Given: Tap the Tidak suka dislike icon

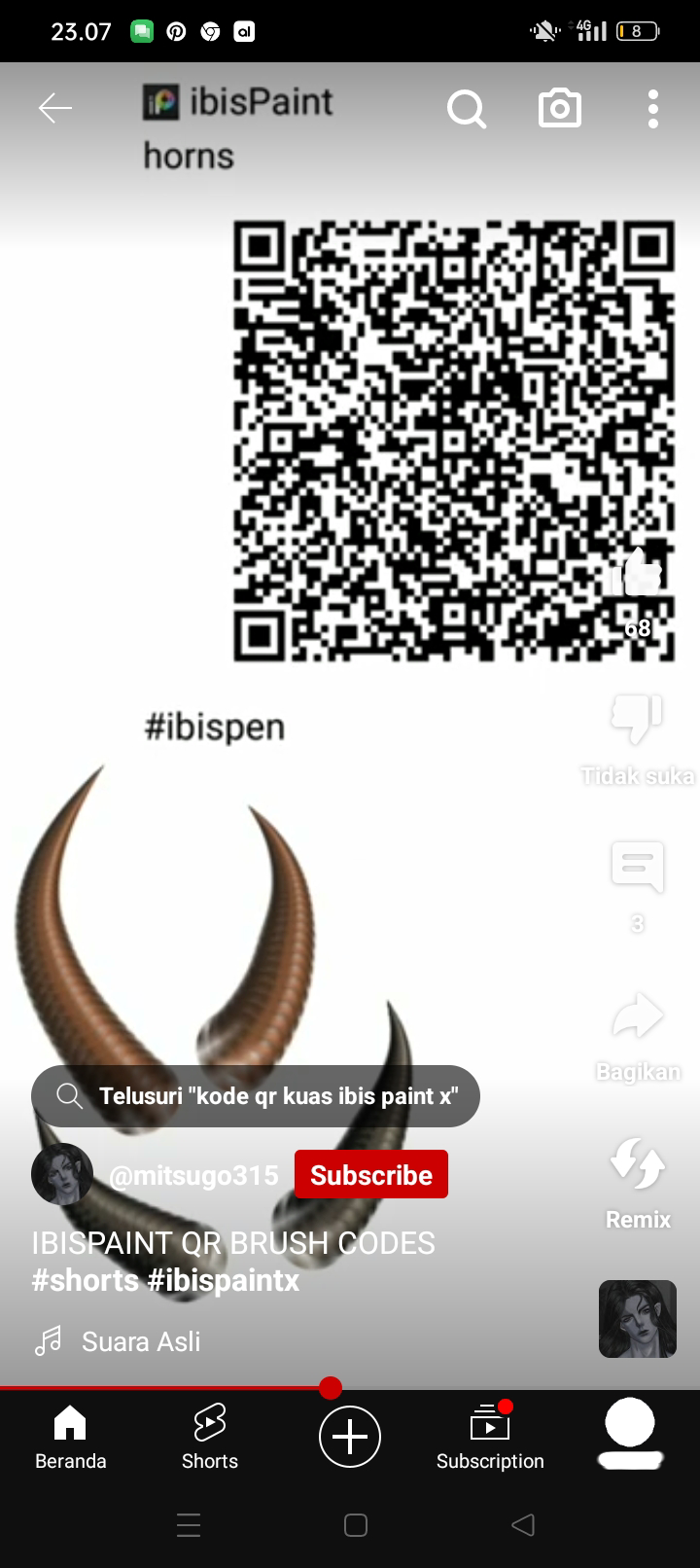Looking at the screenshot, I should pos(637,720).
